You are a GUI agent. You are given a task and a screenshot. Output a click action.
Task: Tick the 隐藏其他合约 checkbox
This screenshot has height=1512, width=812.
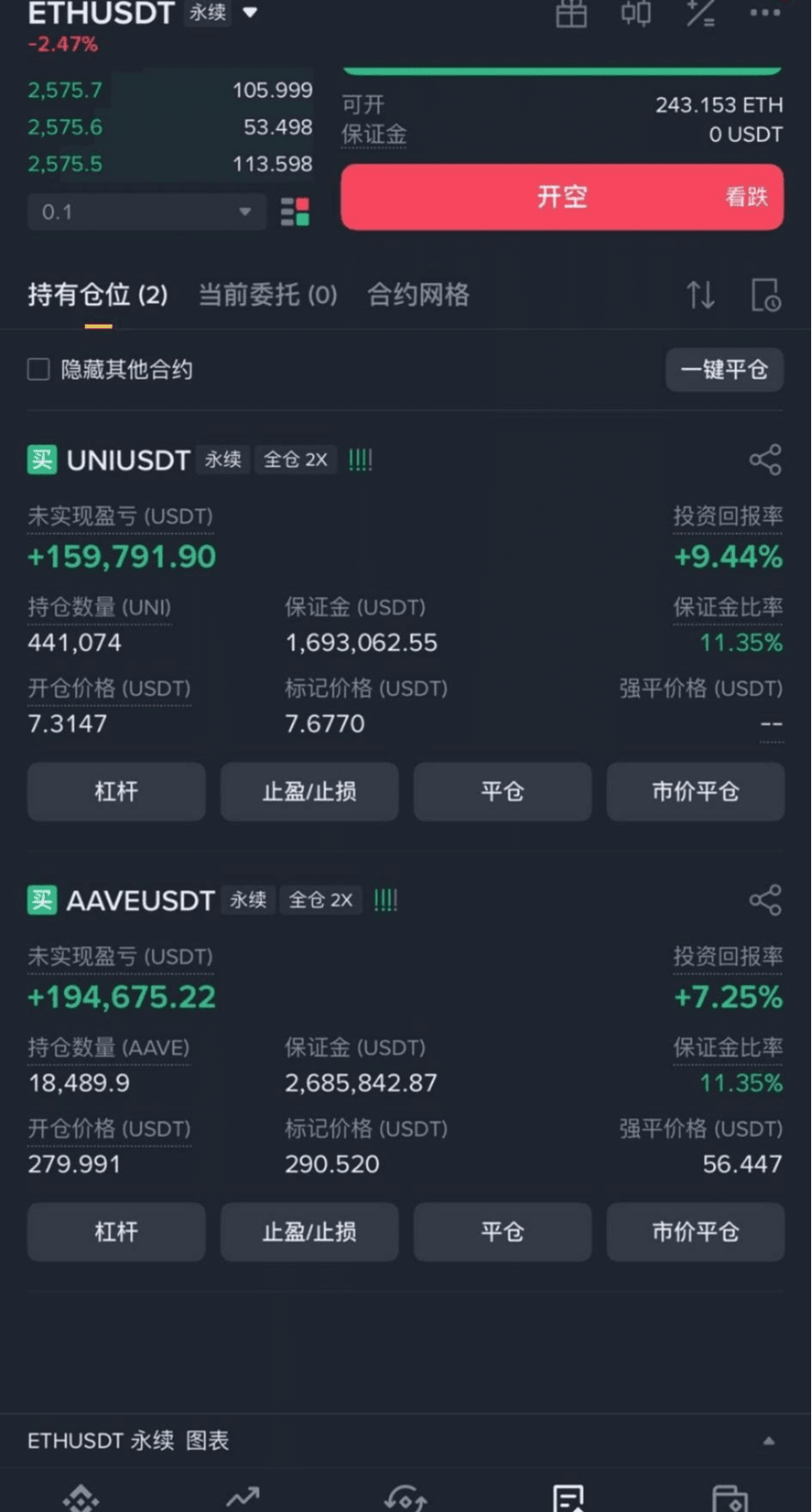[x=39, y=369]
